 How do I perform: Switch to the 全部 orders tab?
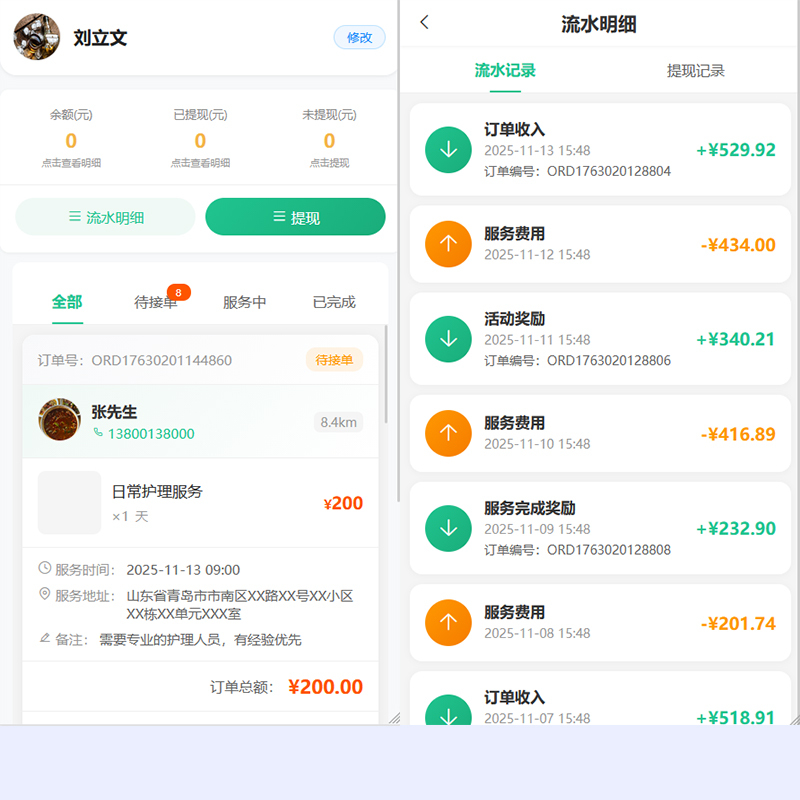[x=67, y=302]
